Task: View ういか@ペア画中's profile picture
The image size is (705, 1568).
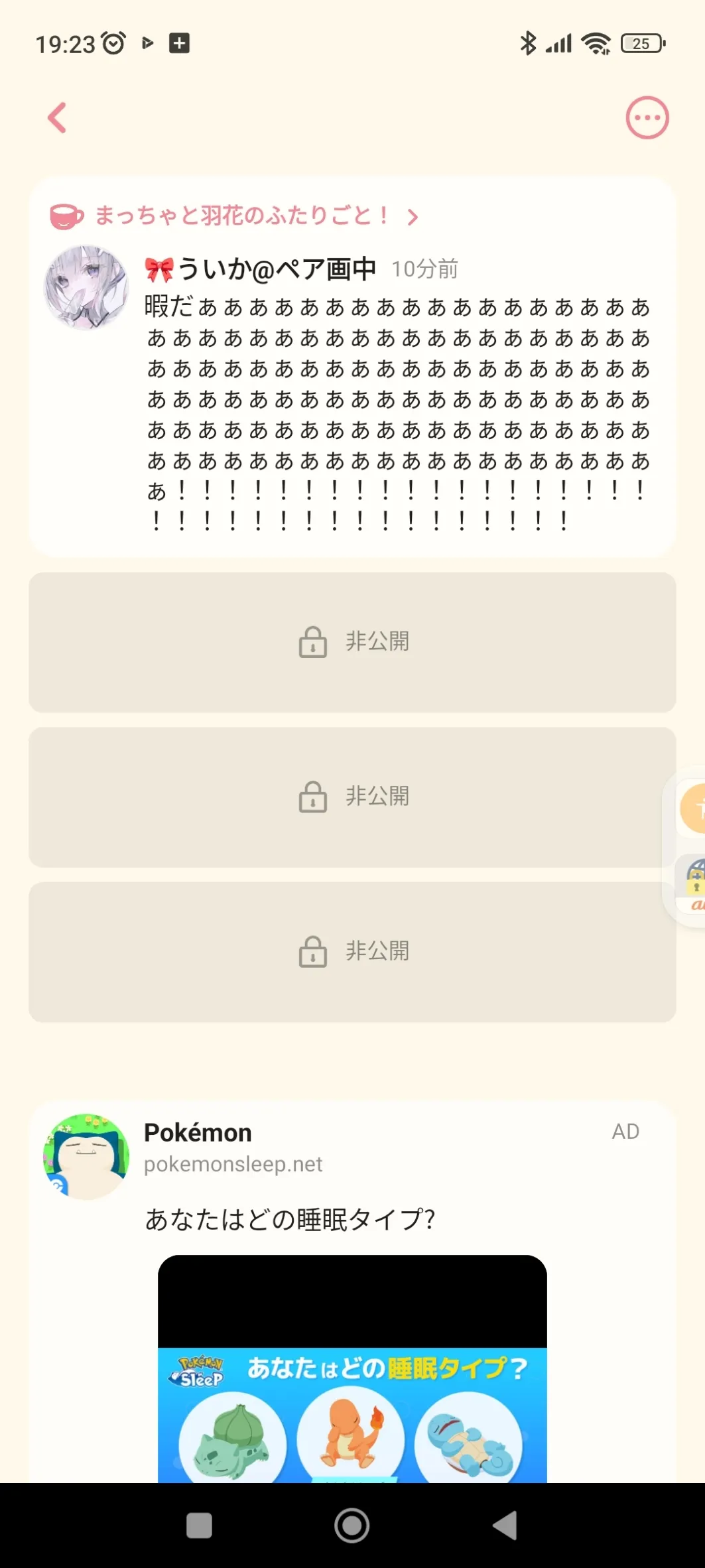Action: click(86, 288)
